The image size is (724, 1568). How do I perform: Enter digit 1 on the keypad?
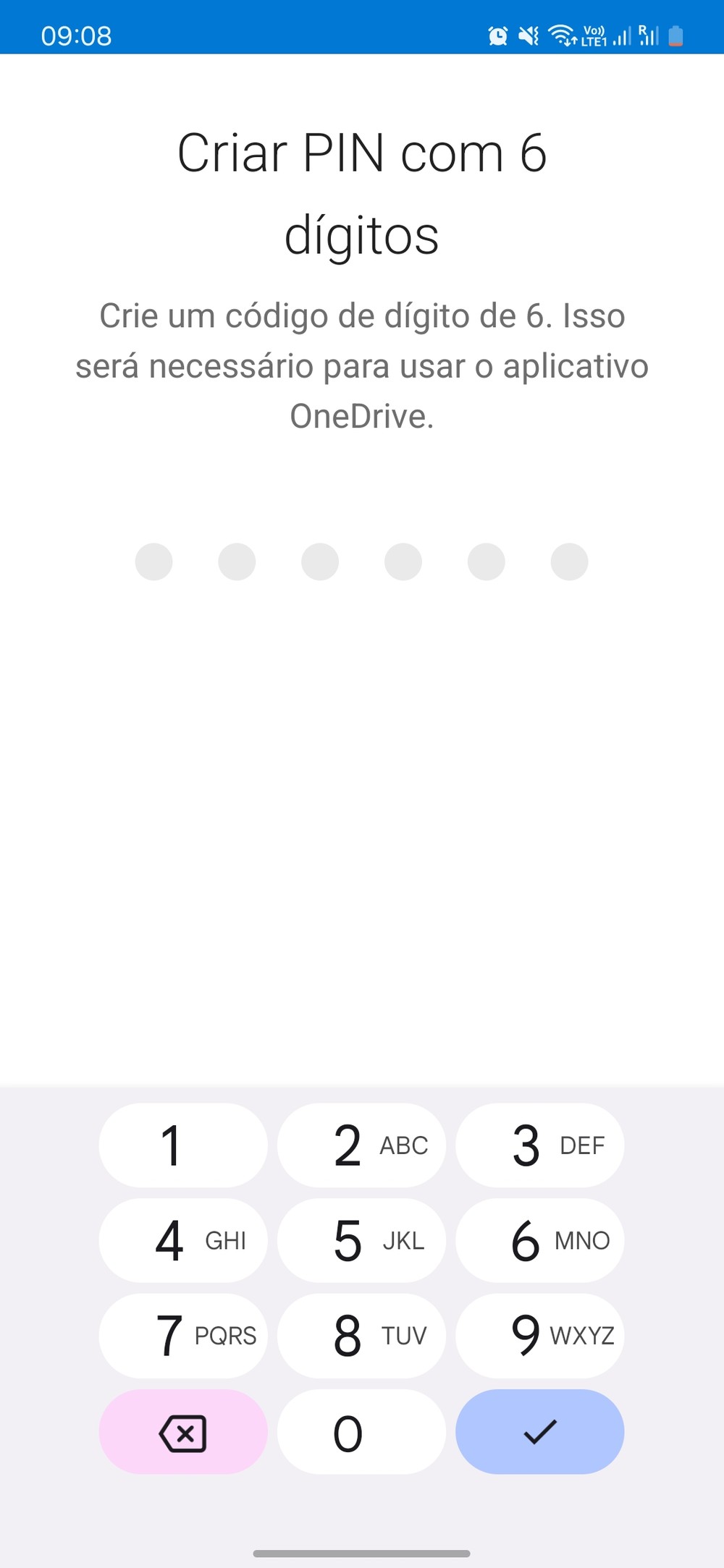click(x=183, y=1145)
